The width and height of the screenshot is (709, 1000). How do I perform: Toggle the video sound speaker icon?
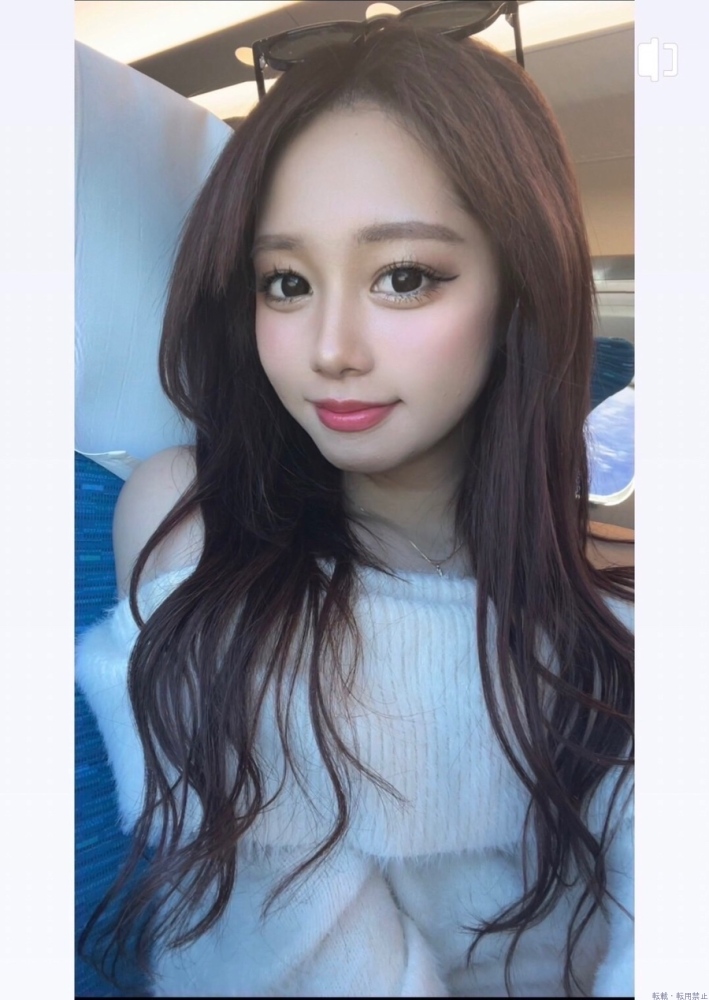tap(657, 60)
